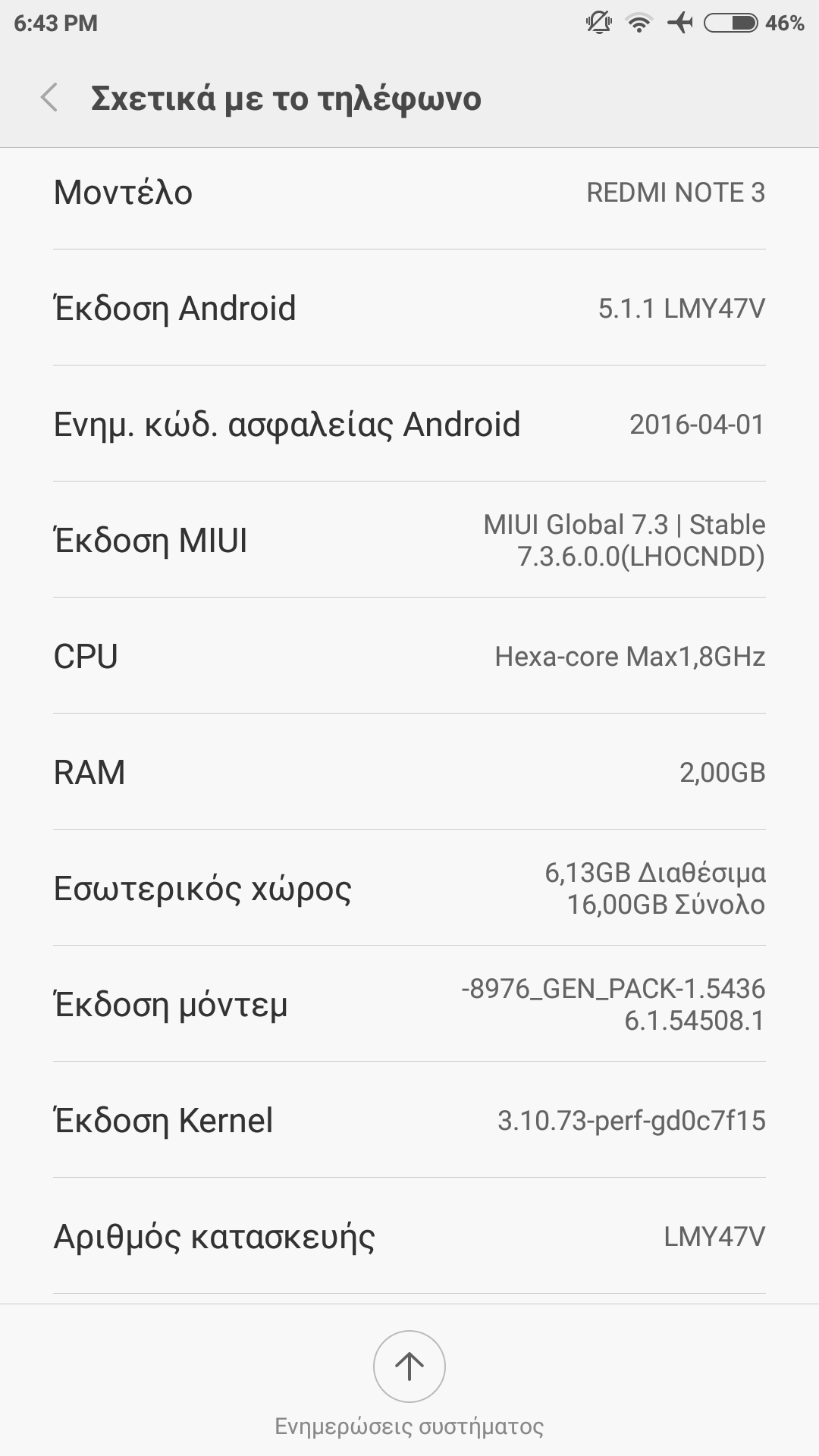Image resolution: width=819 pixels, height=1456 pixels.
Task: Open the Εσωτερικός χώρος storage row
Action: click(x=409, y=888)
